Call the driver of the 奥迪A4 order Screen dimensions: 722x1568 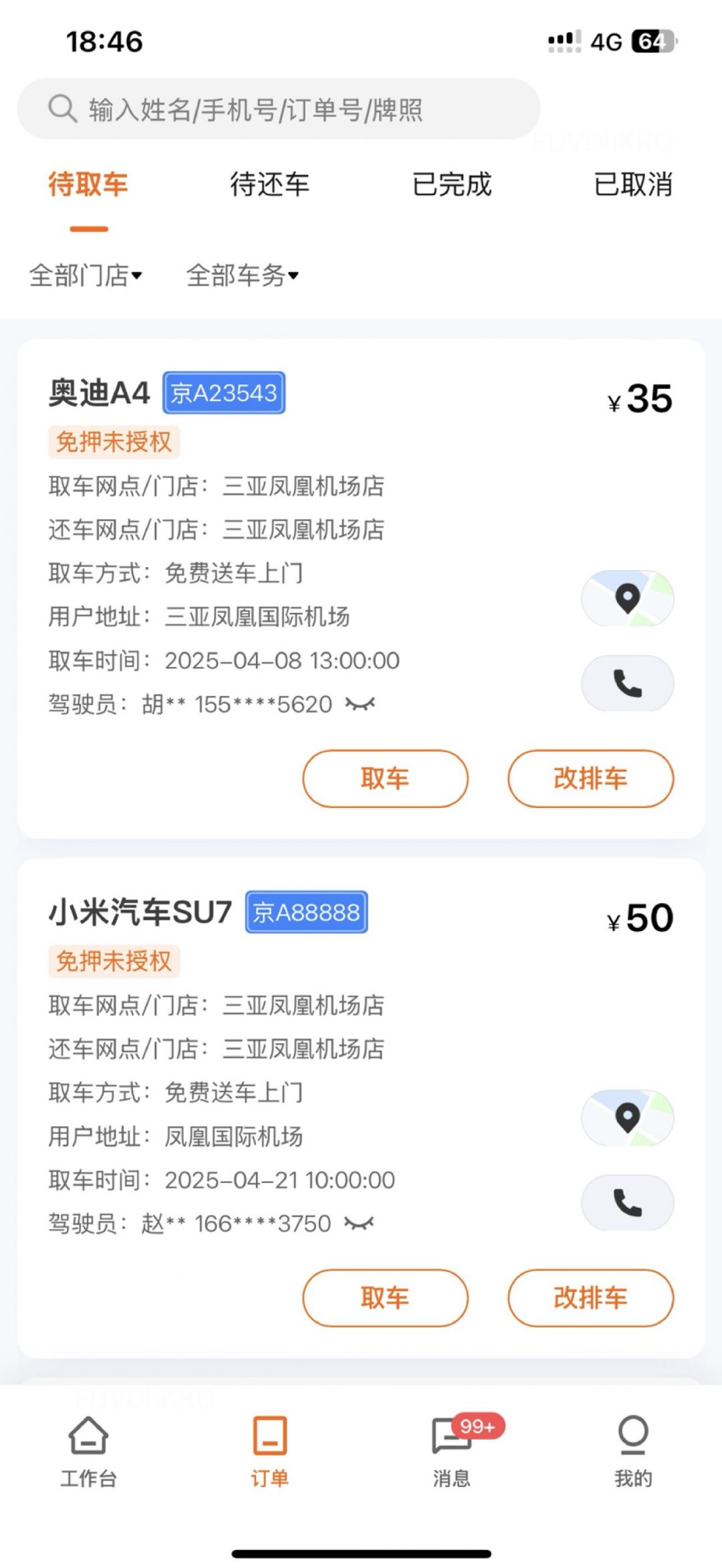[627, 683]
